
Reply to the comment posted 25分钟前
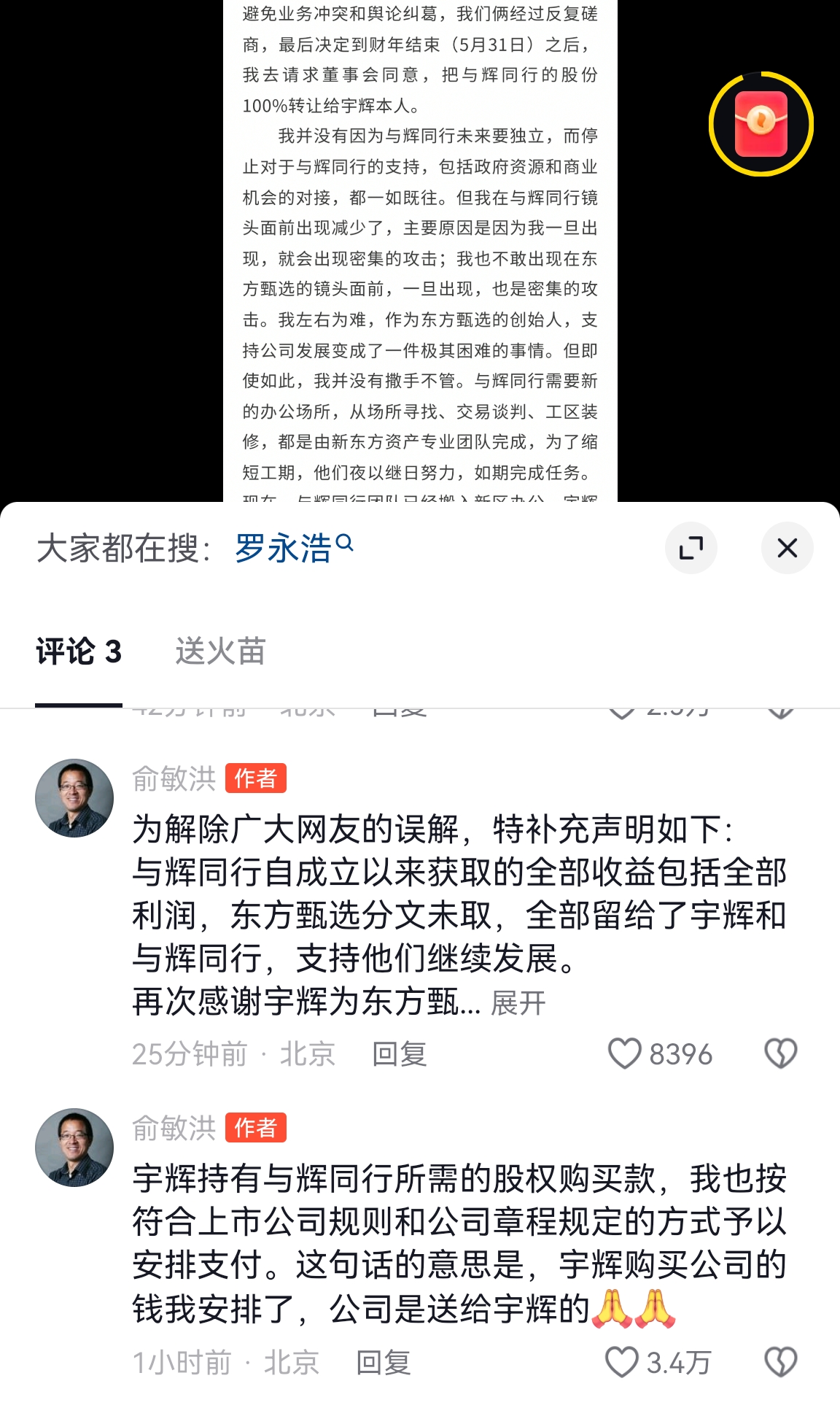click(x=399, y=1054)
